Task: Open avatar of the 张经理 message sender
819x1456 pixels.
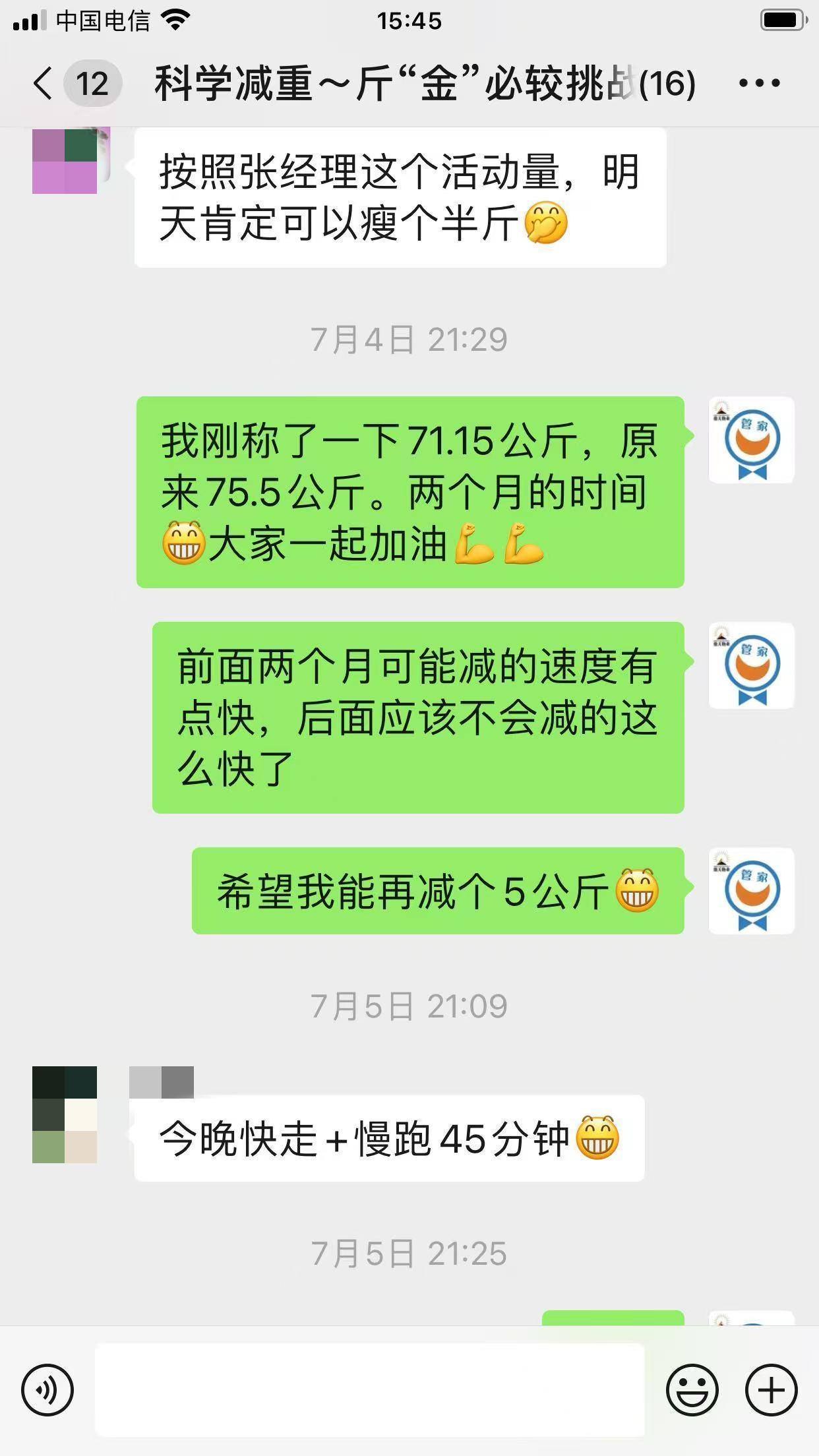Action: [x=65, y=161]
